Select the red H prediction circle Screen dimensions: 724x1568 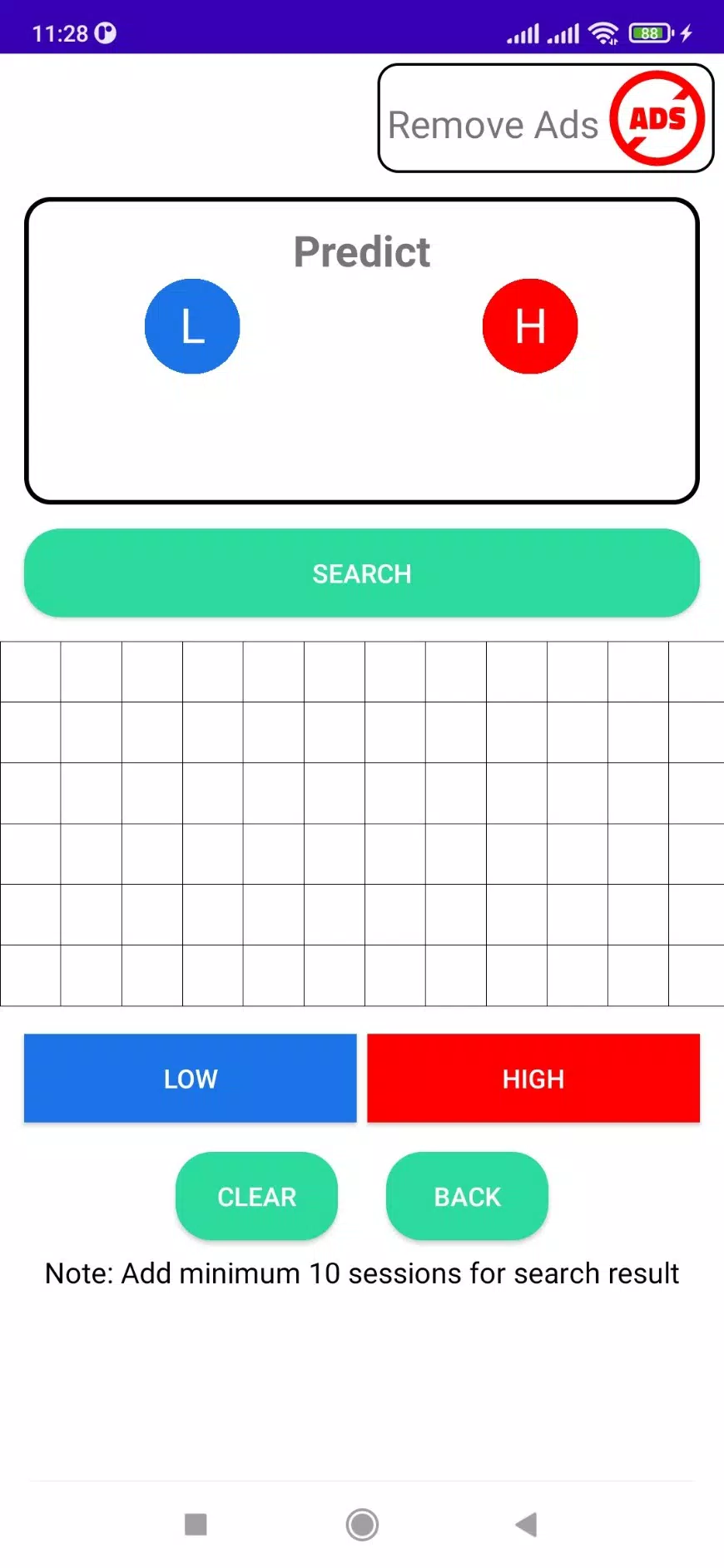[x=530, y=326]
